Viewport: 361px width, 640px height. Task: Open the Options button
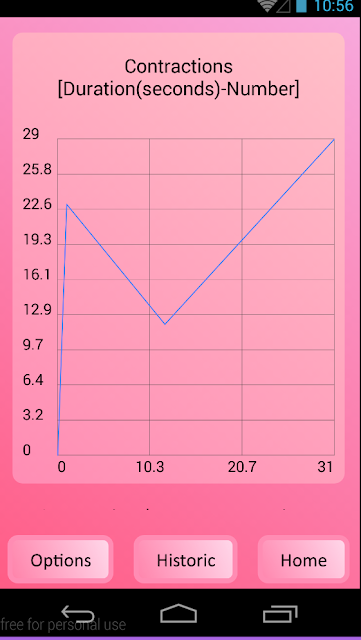pos(60,560)
